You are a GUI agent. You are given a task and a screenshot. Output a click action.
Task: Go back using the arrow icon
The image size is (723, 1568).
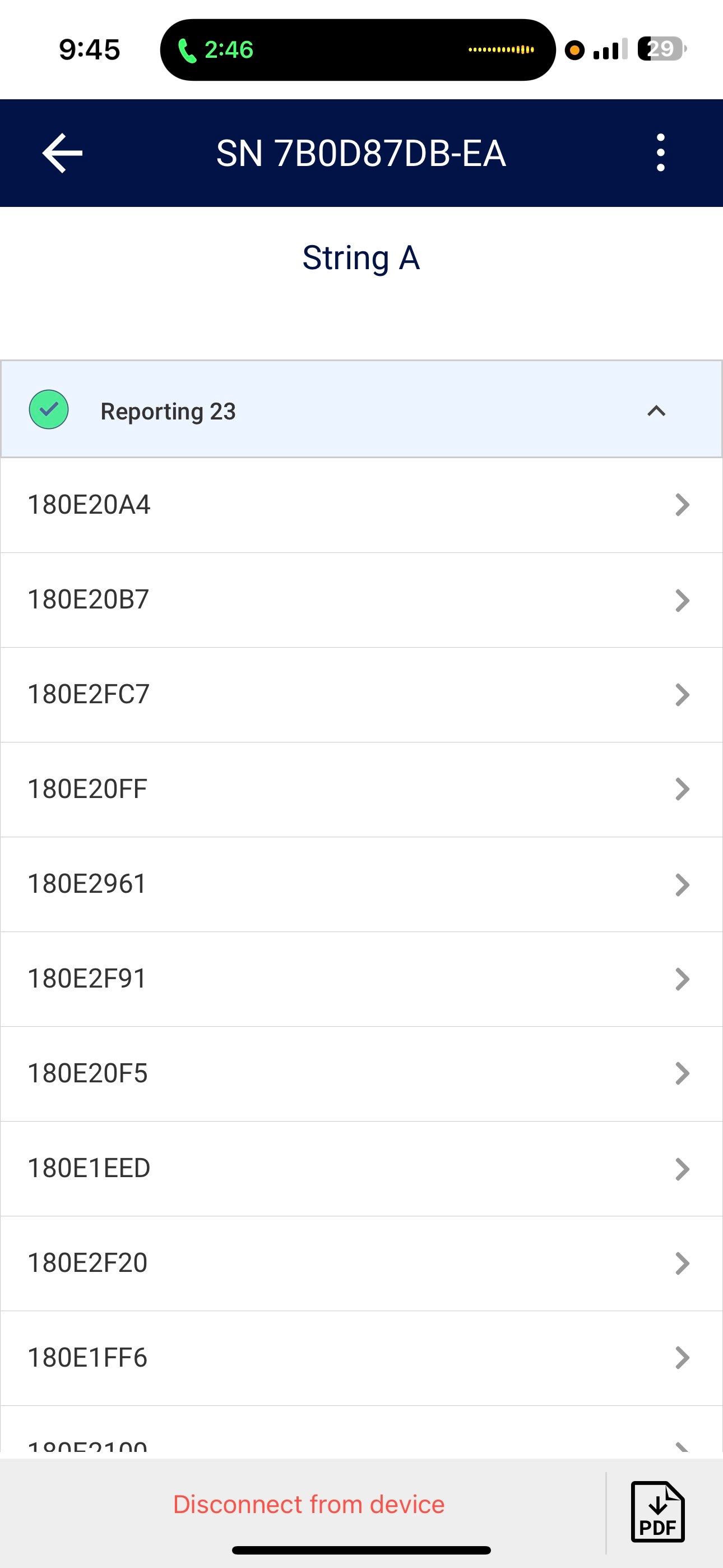point(62,154)
